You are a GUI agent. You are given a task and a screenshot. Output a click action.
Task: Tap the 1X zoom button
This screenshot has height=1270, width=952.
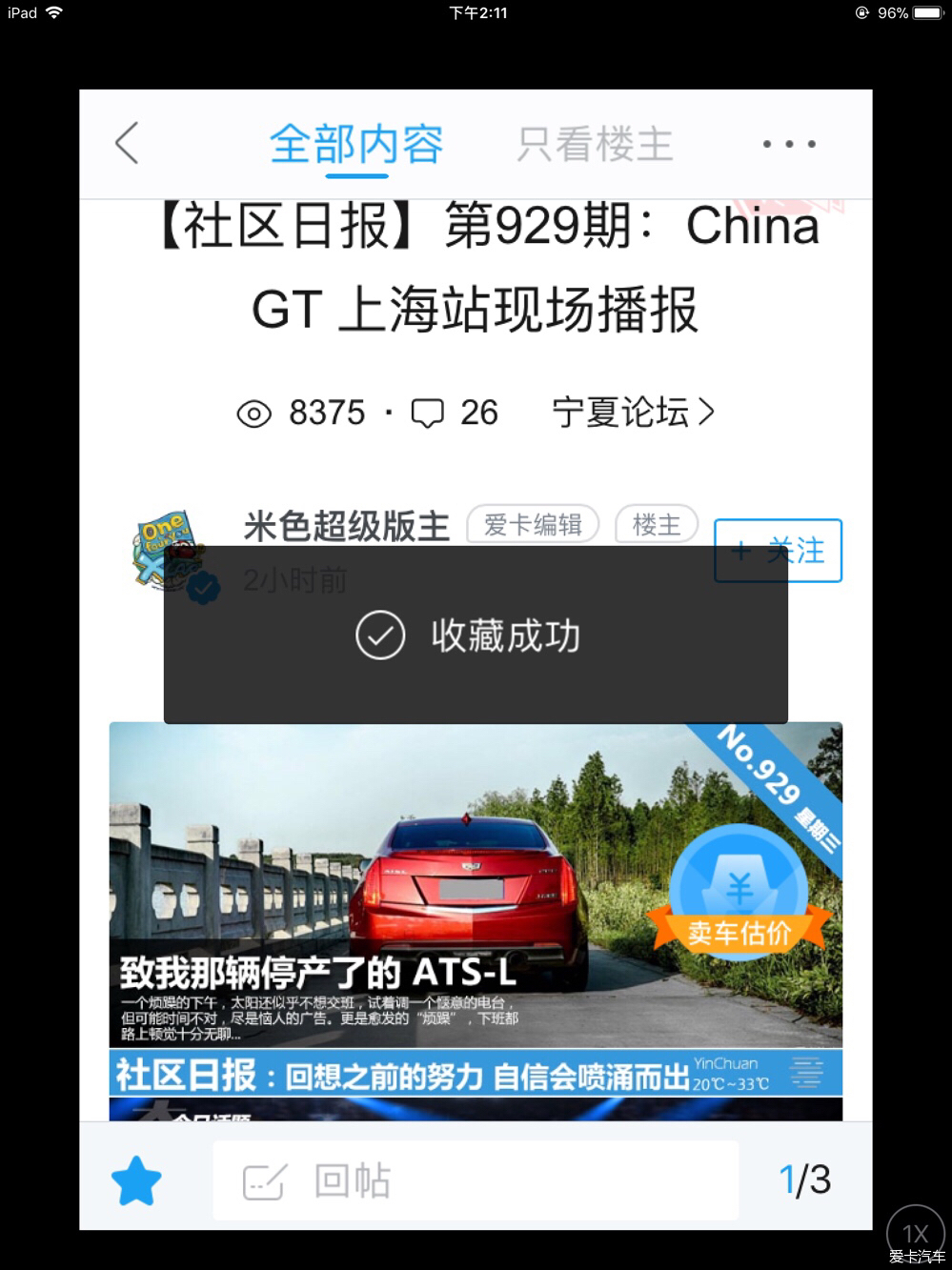click(x=915, y=1234)
